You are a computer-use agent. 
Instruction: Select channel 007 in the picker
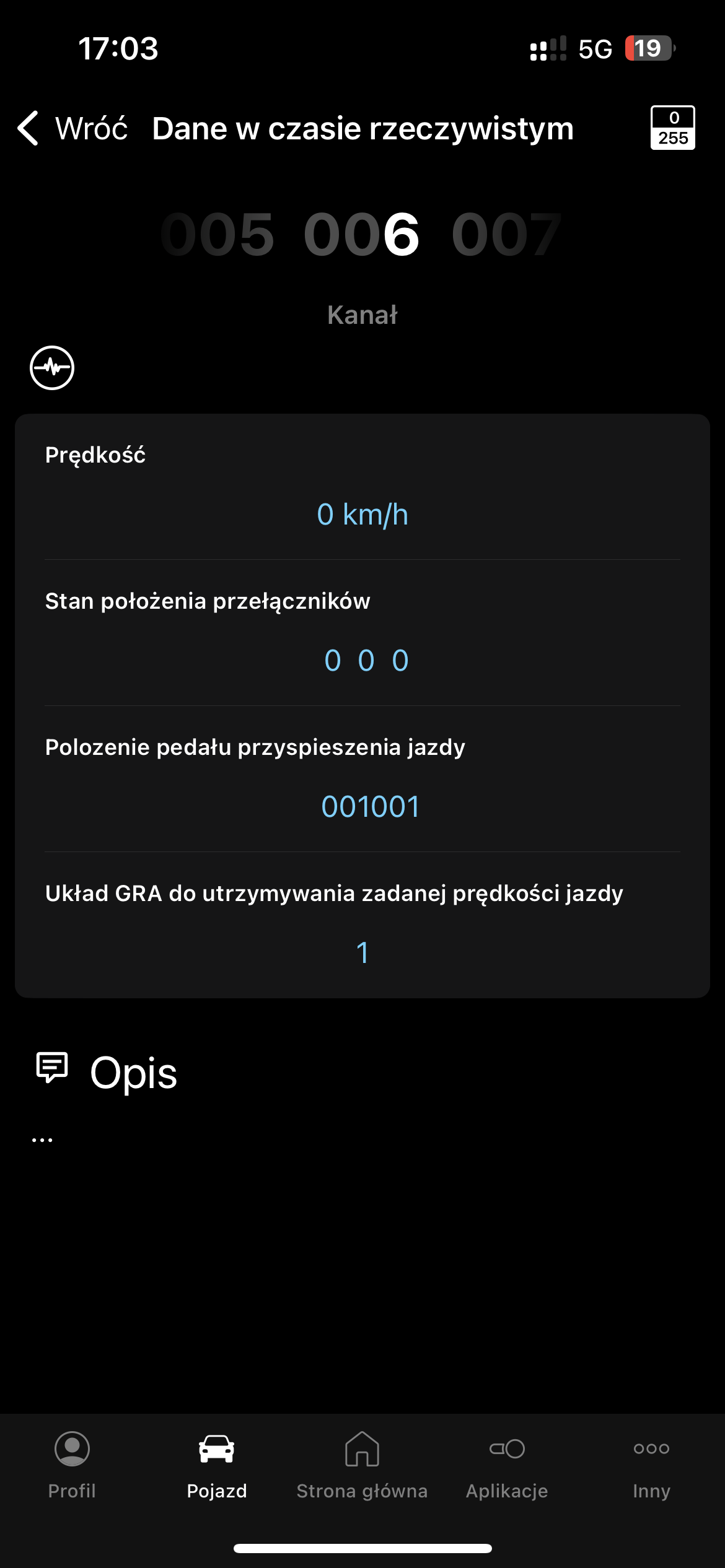pyautogui.click(x=506, y=235)
